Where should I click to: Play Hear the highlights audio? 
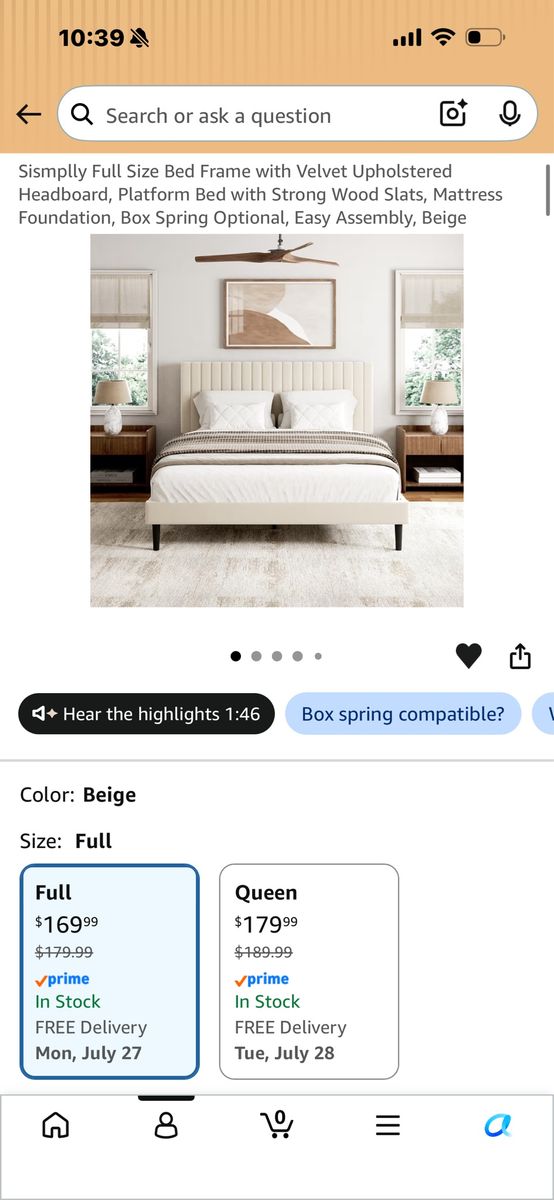click(x=146, y=714)
